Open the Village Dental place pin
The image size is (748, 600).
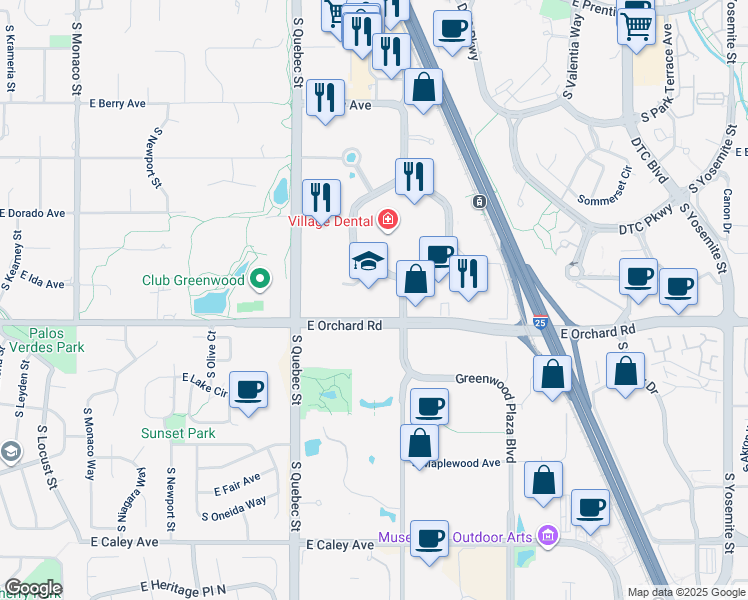tap(388, 220)
